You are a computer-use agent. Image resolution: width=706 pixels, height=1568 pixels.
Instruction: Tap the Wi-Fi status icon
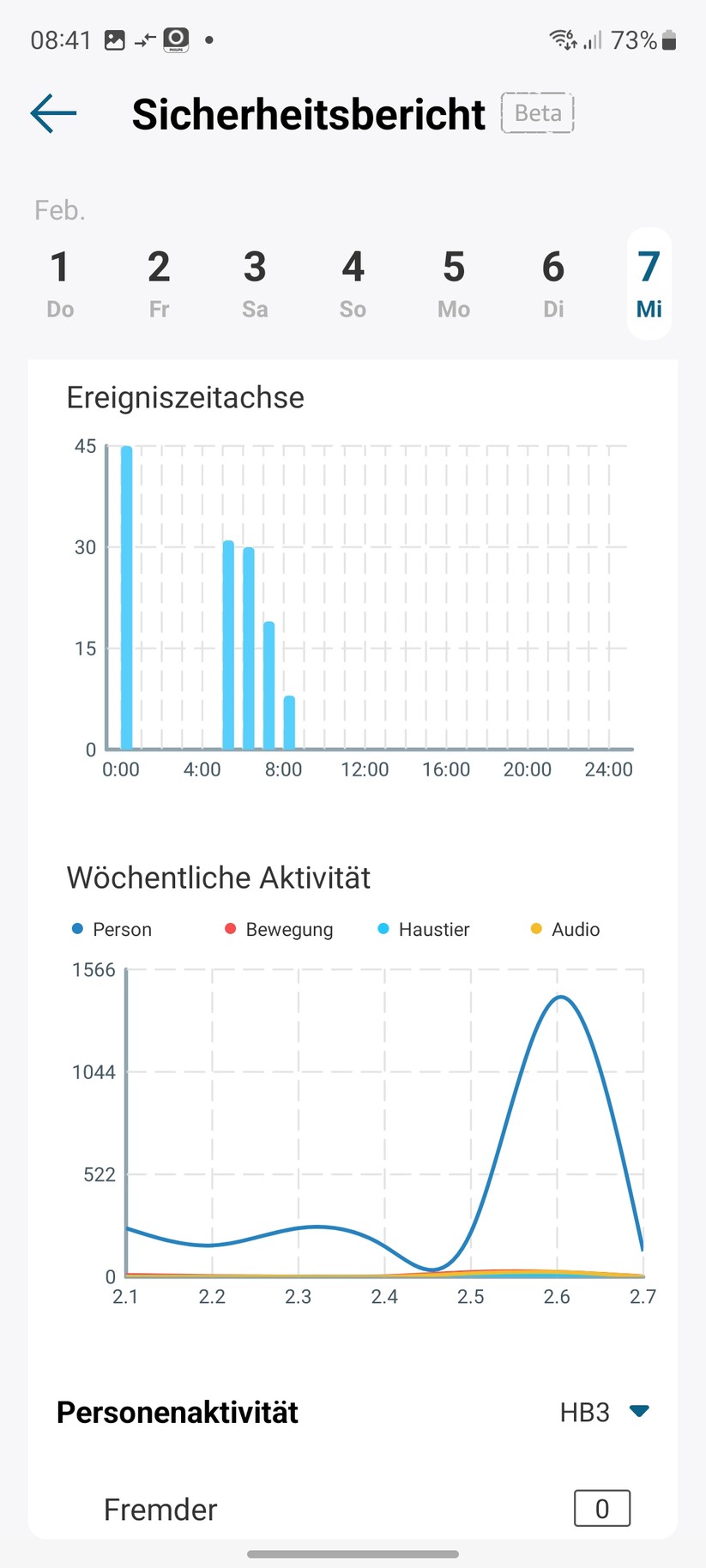click(559, 39)
